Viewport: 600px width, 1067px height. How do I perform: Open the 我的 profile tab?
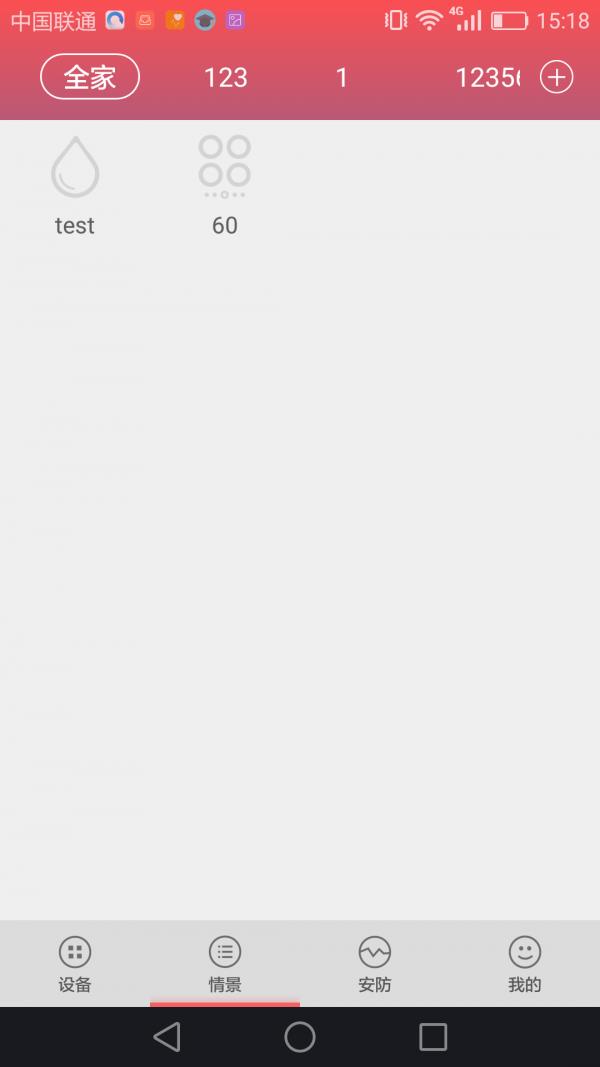(x=524, y=964)
